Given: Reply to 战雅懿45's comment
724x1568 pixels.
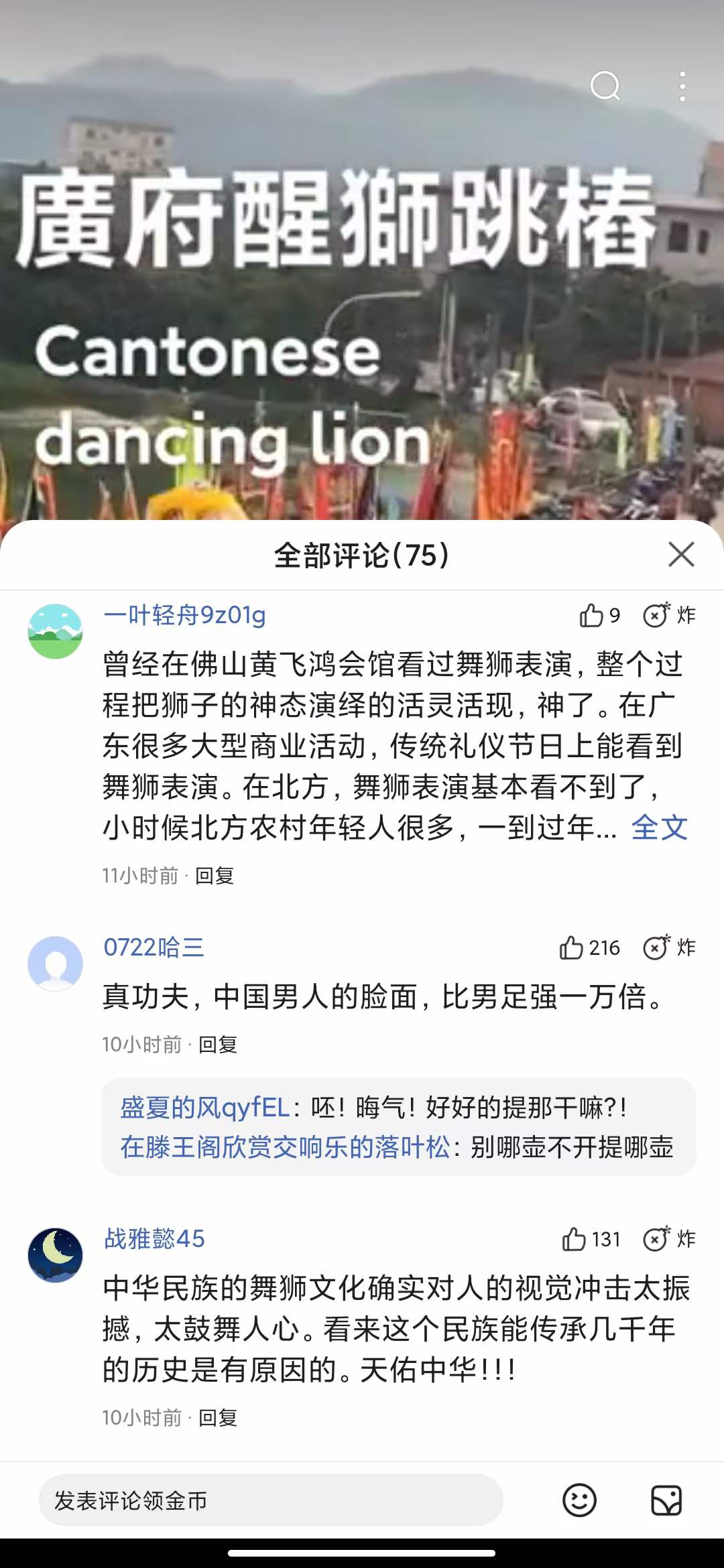Looking at the screenshot, I should click(218, 1418).
